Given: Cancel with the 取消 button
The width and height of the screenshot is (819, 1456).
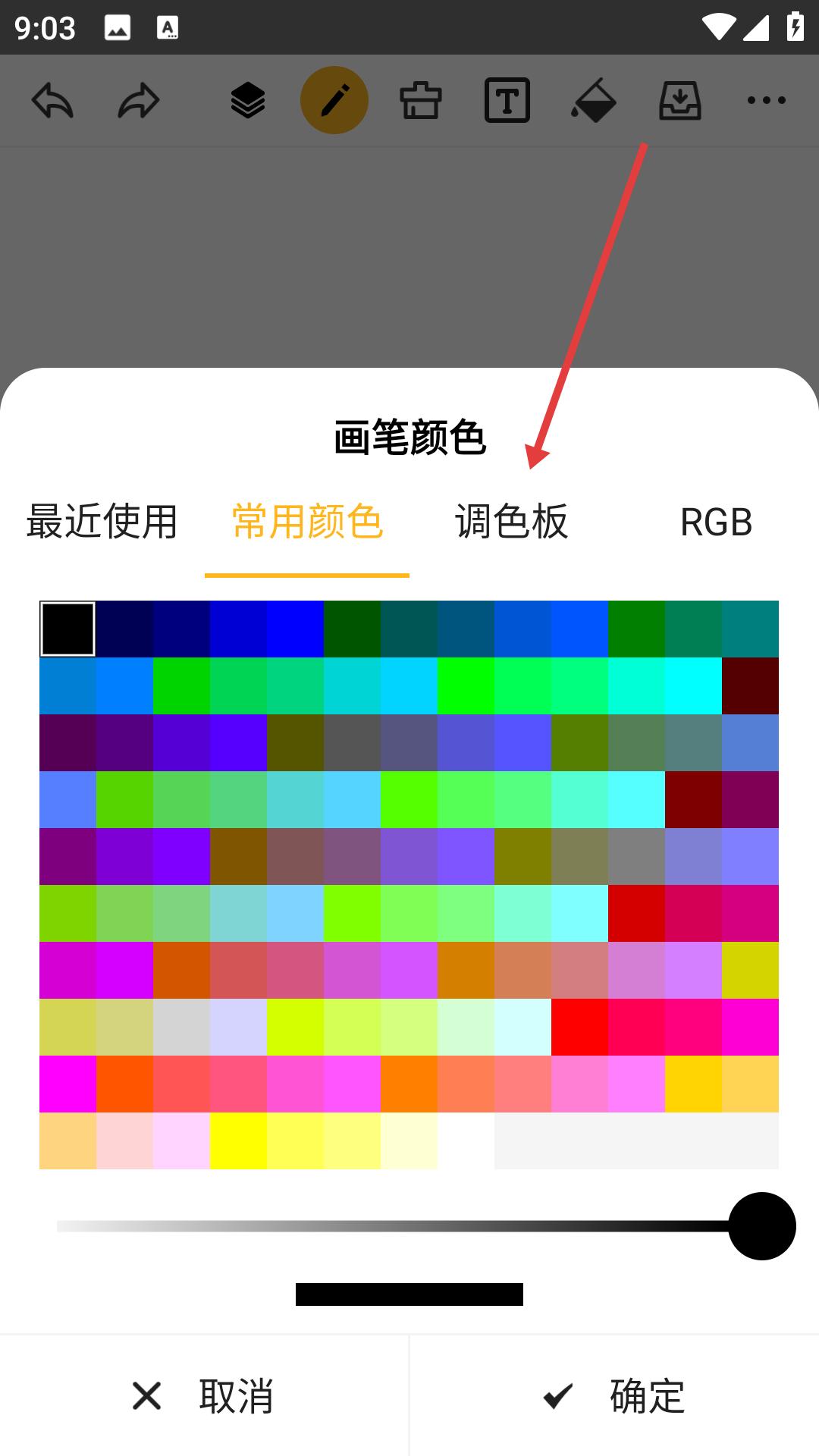Looking at the screenshot, I should tap(204, 1395).
